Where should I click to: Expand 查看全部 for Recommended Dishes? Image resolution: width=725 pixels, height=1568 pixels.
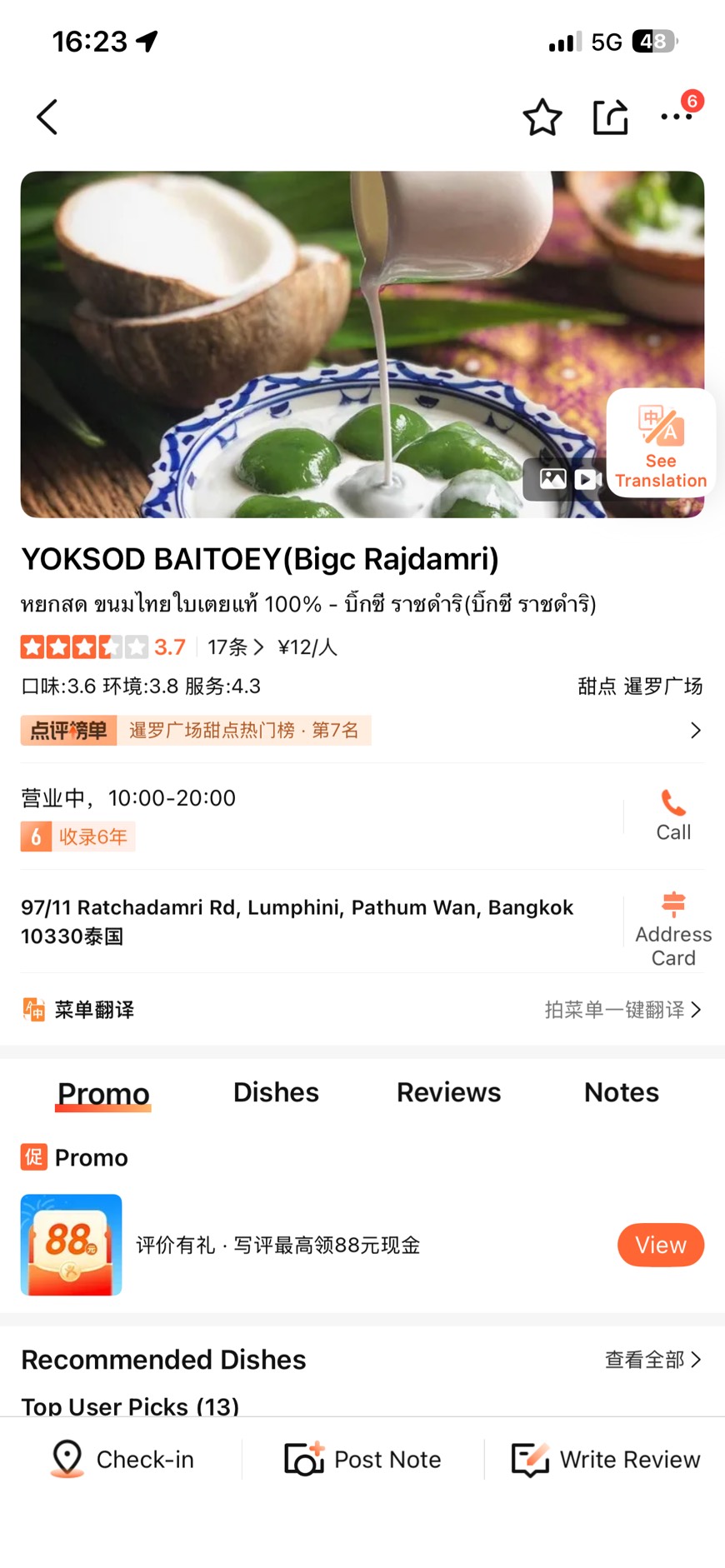tap(652, 1359)
